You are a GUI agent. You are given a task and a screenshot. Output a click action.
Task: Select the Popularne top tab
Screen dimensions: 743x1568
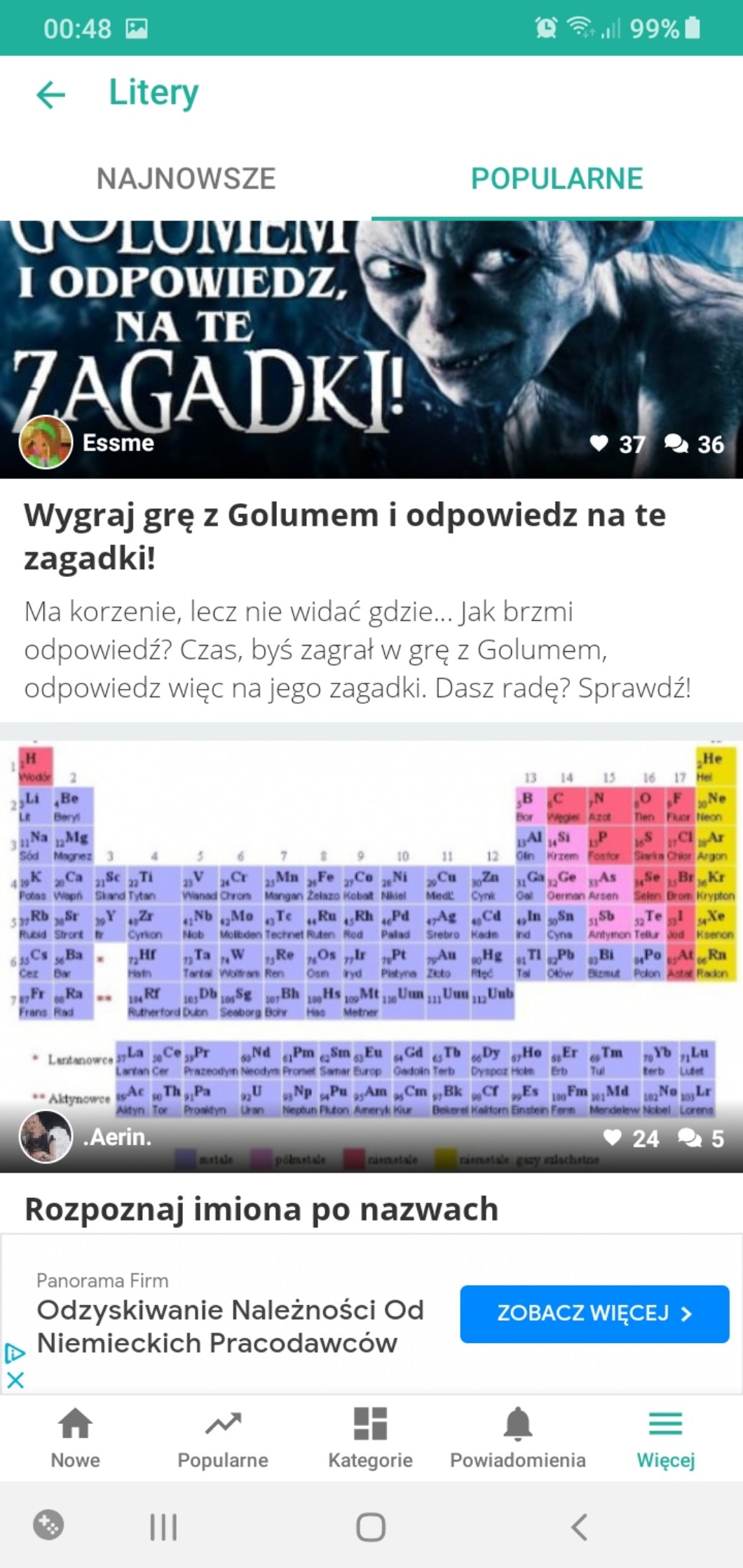tap(557, 179)
